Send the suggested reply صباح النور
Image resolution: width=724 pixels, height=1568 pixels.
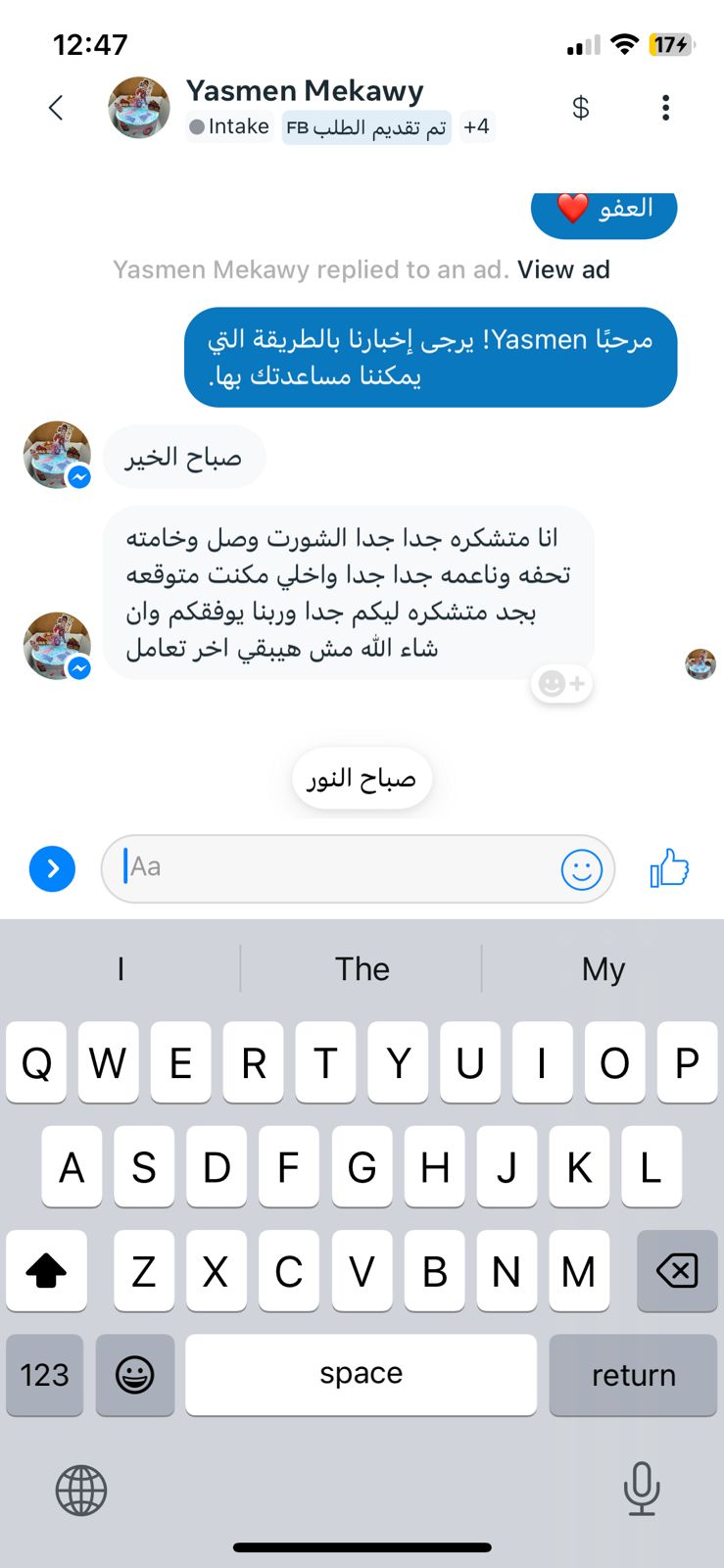pos(362,779)
